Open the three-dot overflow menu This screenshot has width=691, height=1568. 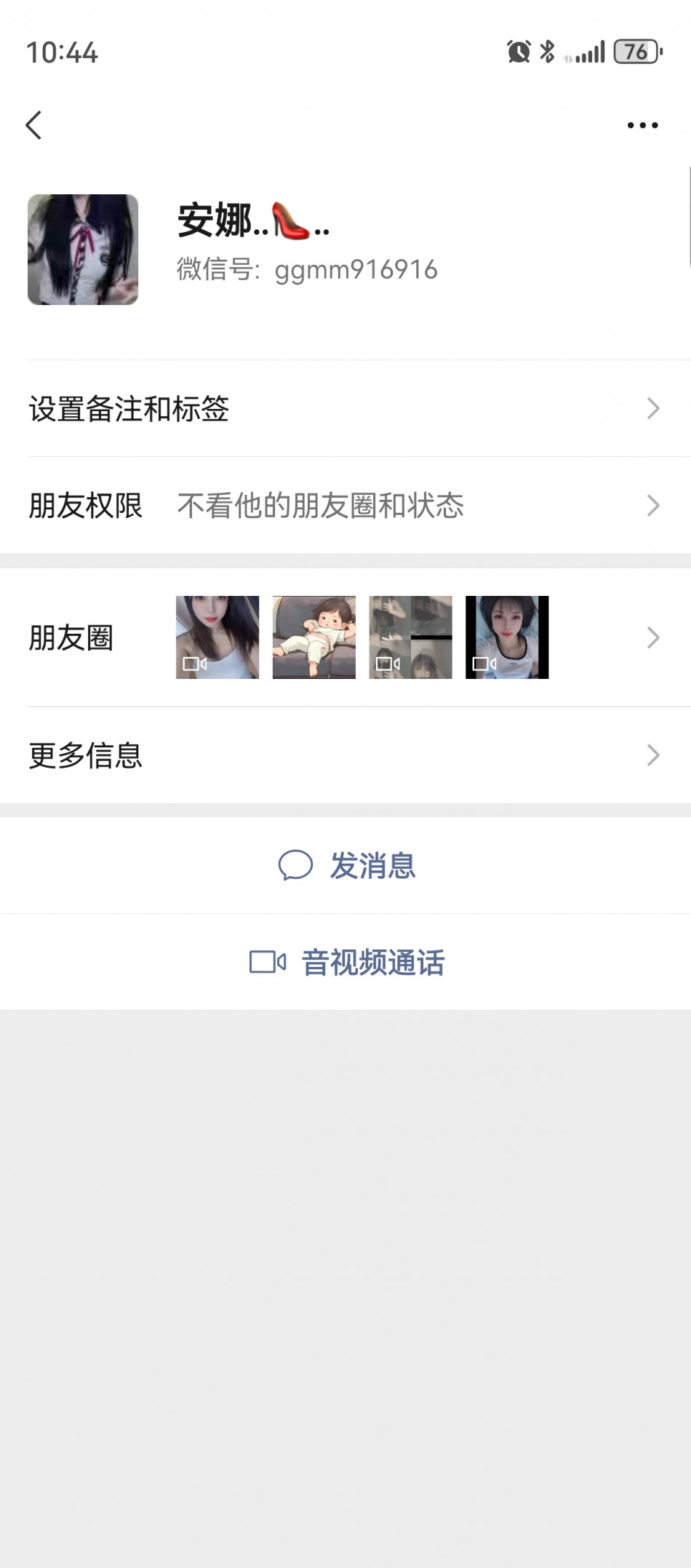642,125
